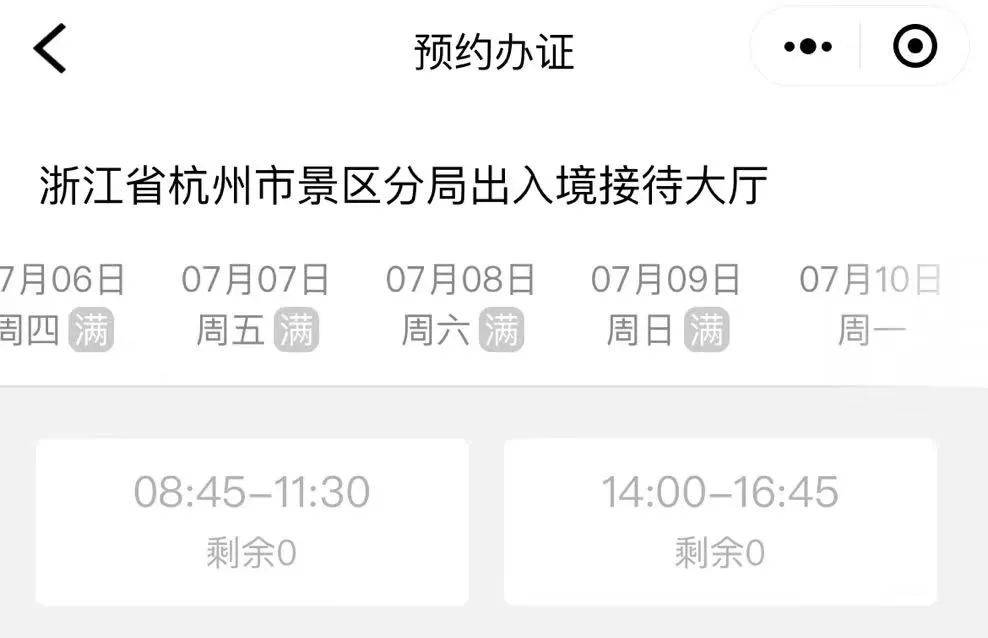Go back from the 预约办证 page

click(50, 49)
